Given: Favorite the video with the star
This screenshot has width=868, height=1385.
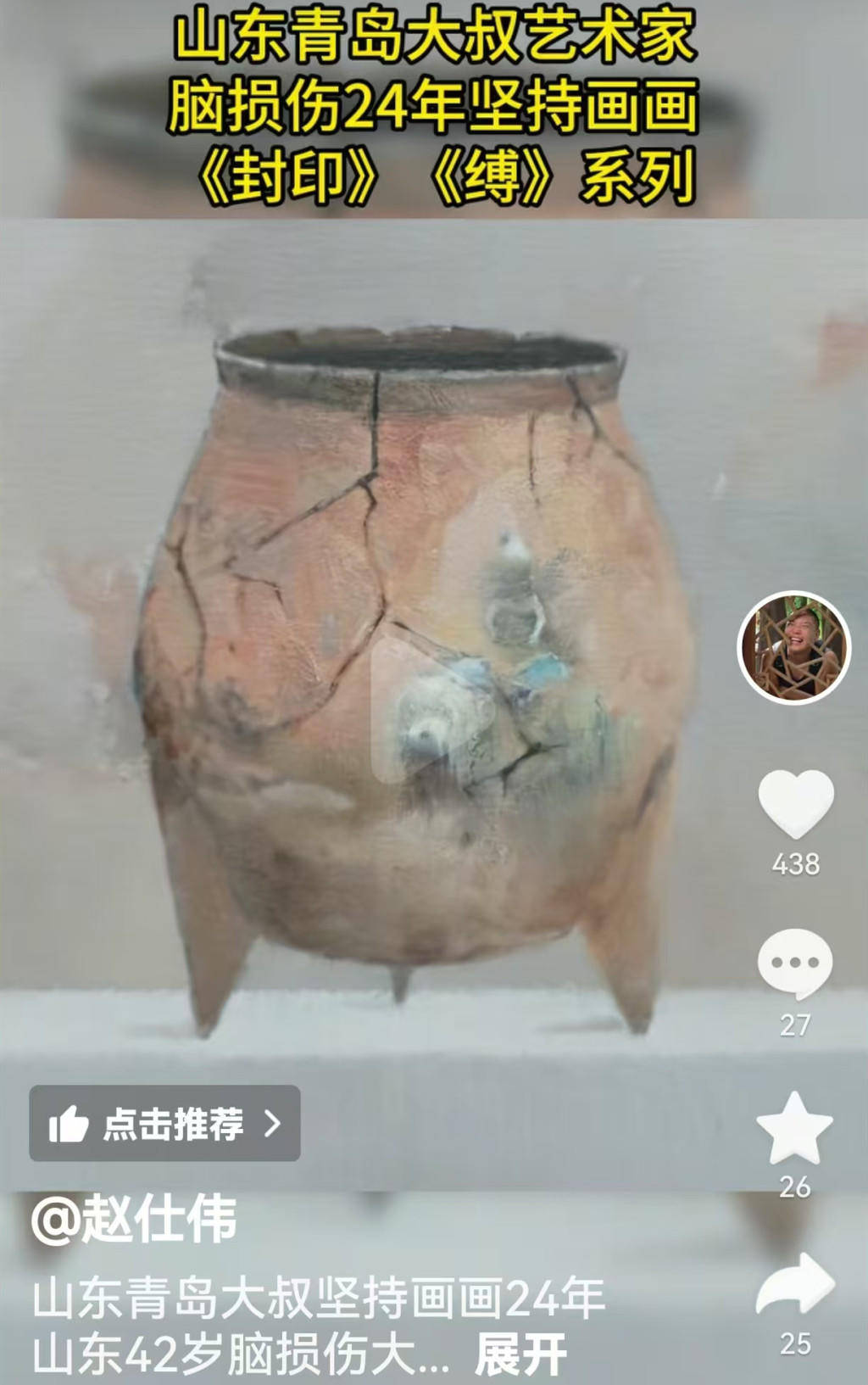Looking at the screenshot, I should point(794,1128).
